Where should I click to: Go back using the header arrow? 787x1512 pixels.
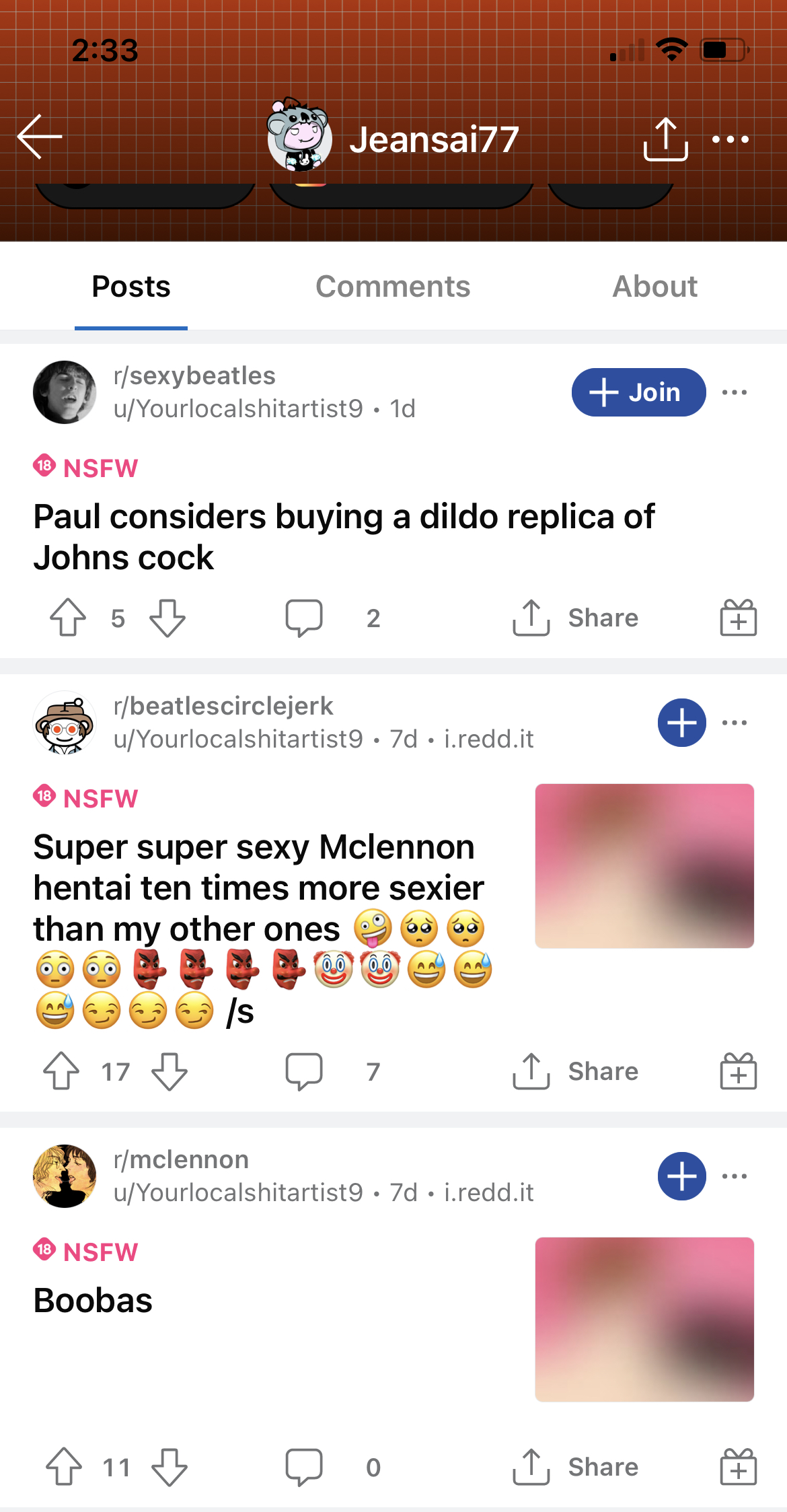[x=40, y=137]
